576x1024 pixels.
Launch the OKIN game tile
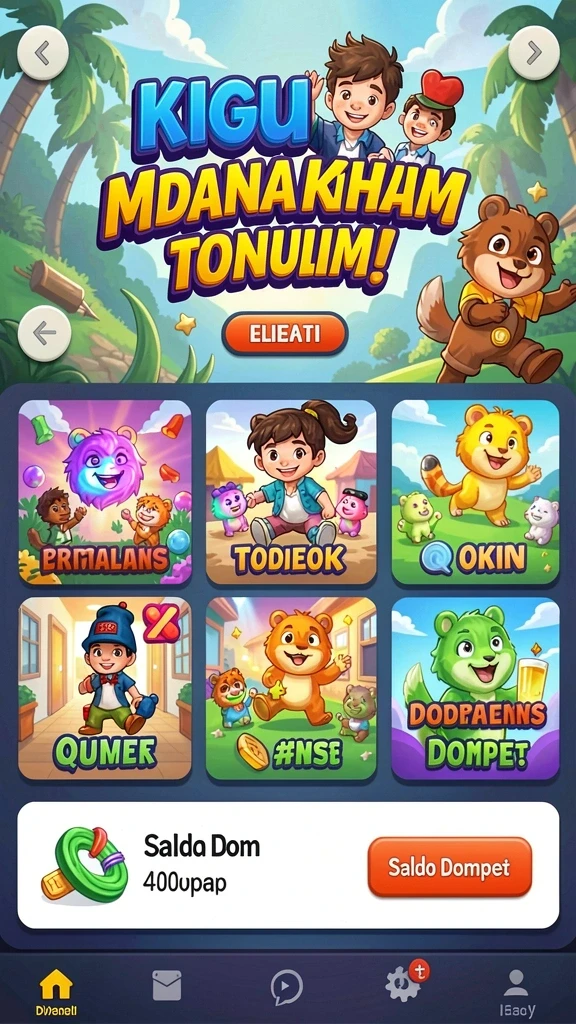point(475,492)
